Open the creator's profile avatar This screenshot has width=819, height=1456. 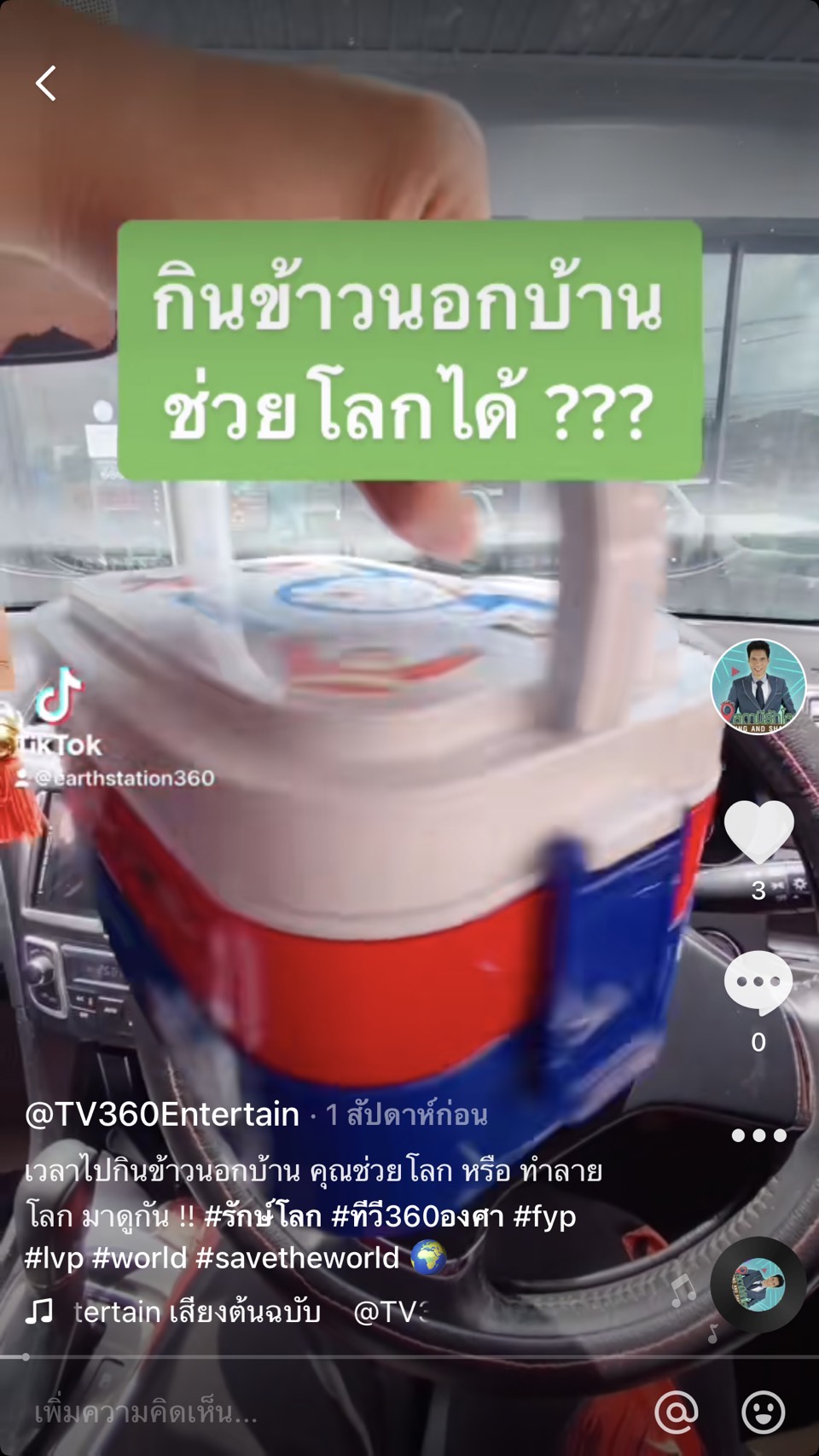758,686
